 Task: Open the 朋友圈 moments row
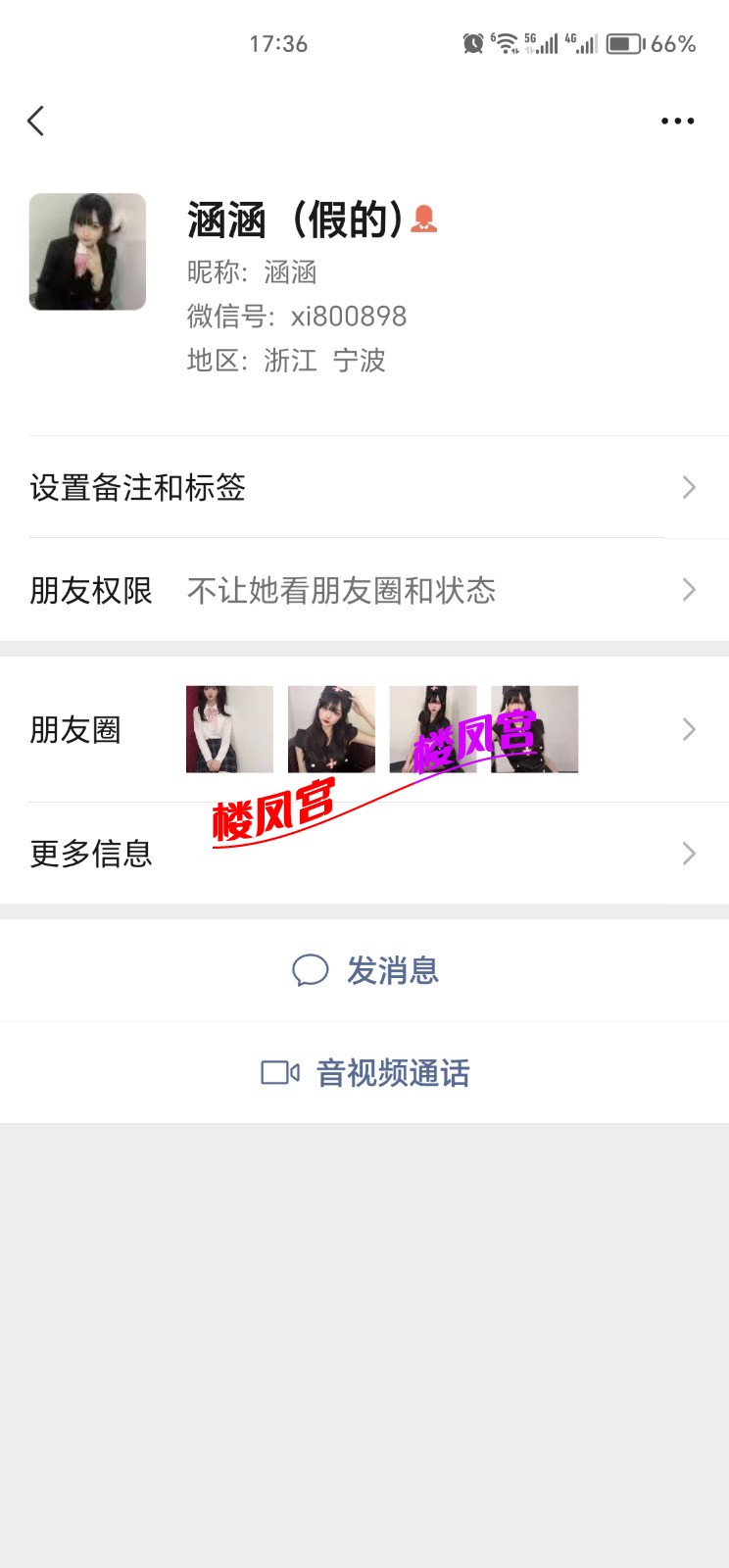coord(363,730)
